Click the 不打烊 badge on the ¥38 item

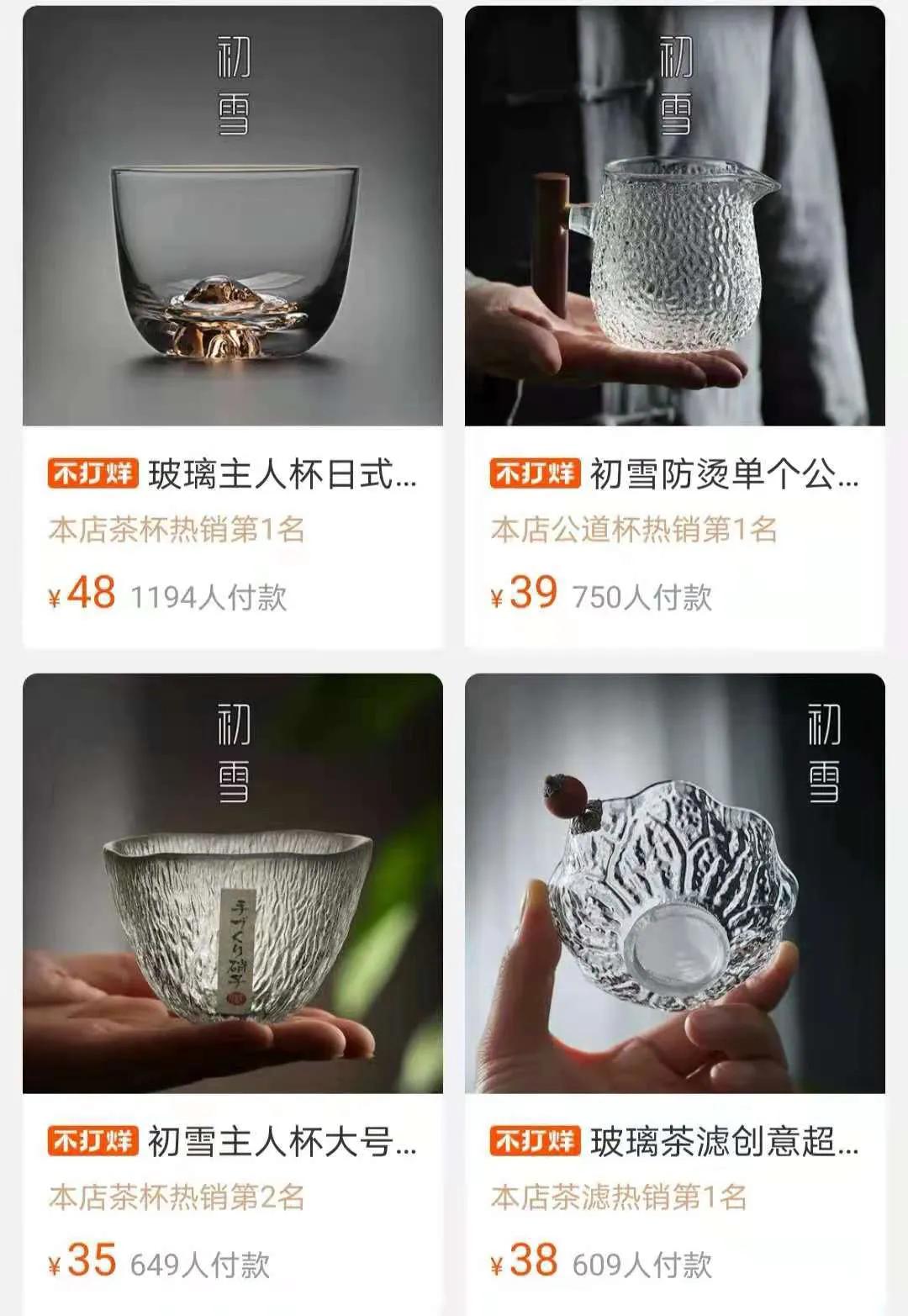tap(538, 1139)
